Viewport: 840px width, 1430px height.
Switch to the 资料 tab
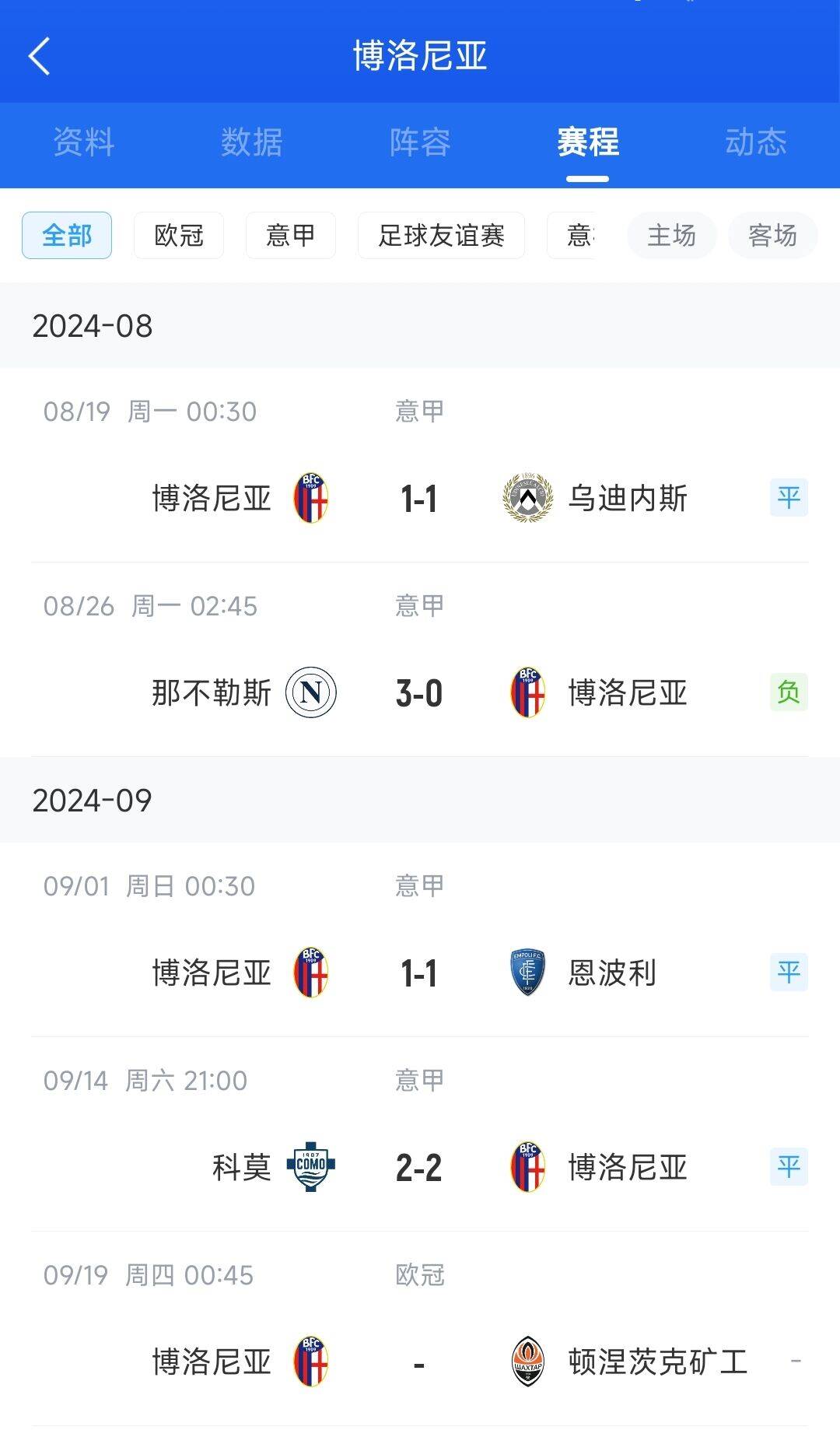[84, 142]
